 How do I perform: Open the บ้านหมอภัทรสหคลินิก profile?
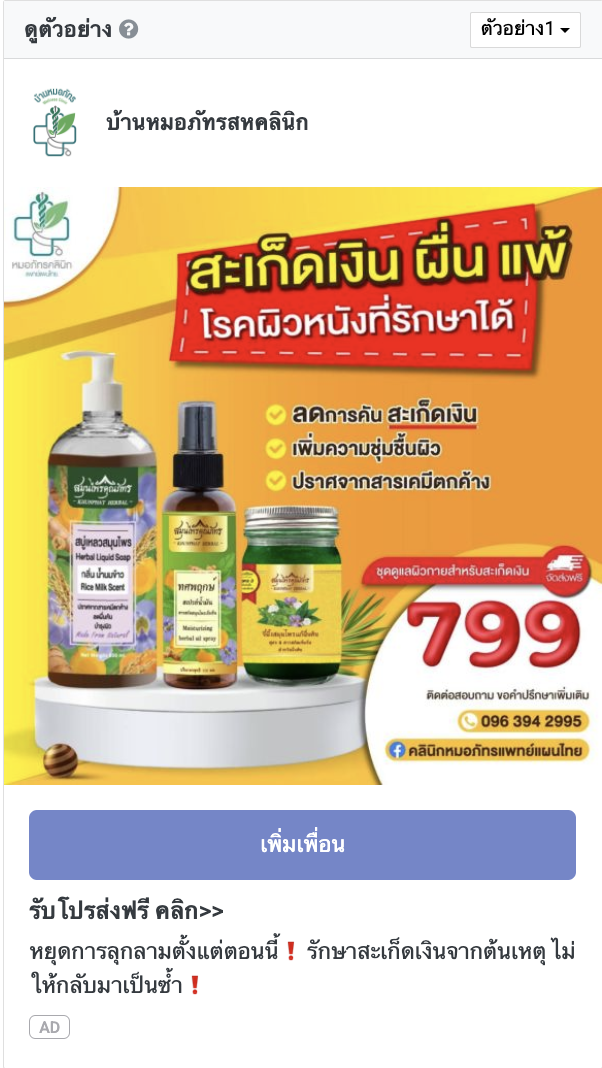207,123
